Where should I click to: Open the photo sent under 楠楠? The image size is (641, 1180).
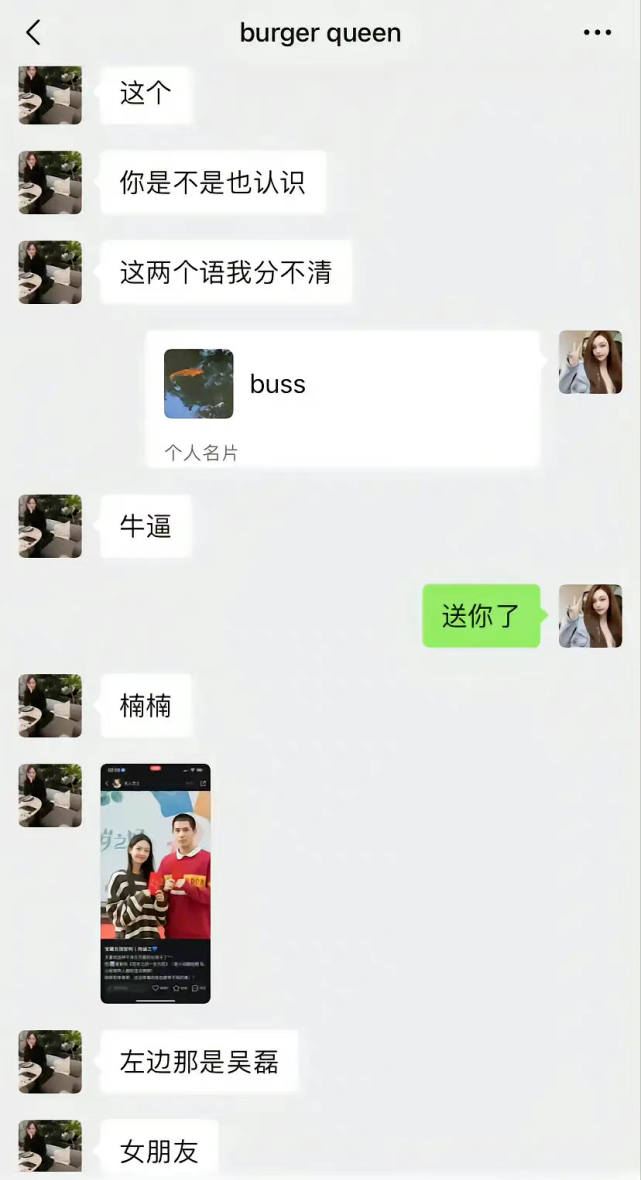click(155, 883)
